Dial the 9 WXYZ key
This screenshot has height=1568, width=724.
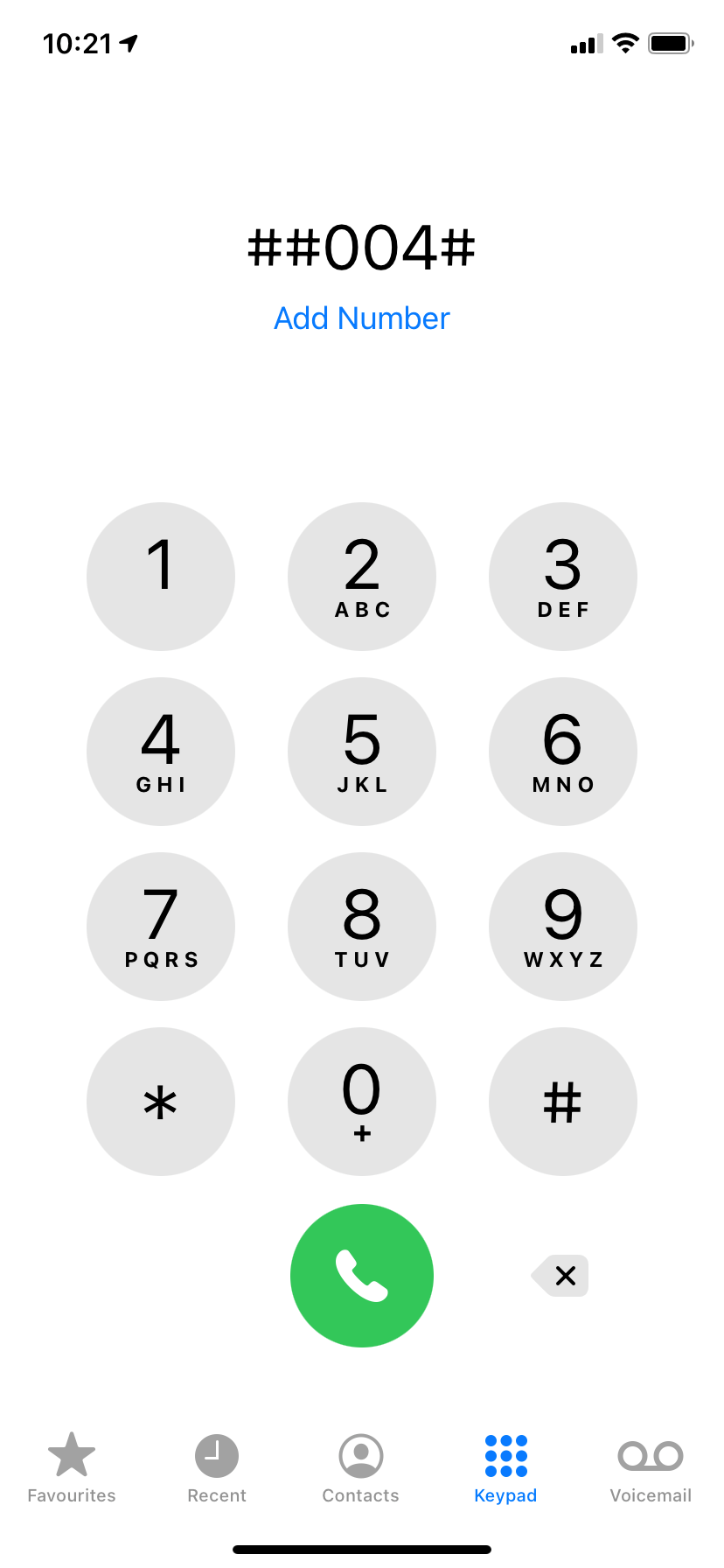(x=563, y=927)
